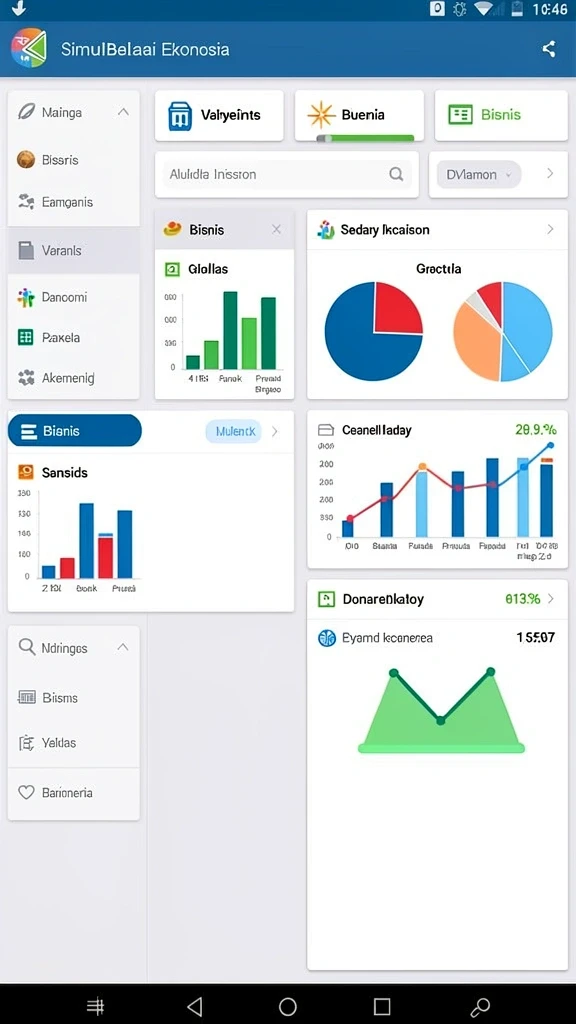Open the Donarenkatoy card chevron
Screen dimensions: 576x1024
click(x=551, y=598)
